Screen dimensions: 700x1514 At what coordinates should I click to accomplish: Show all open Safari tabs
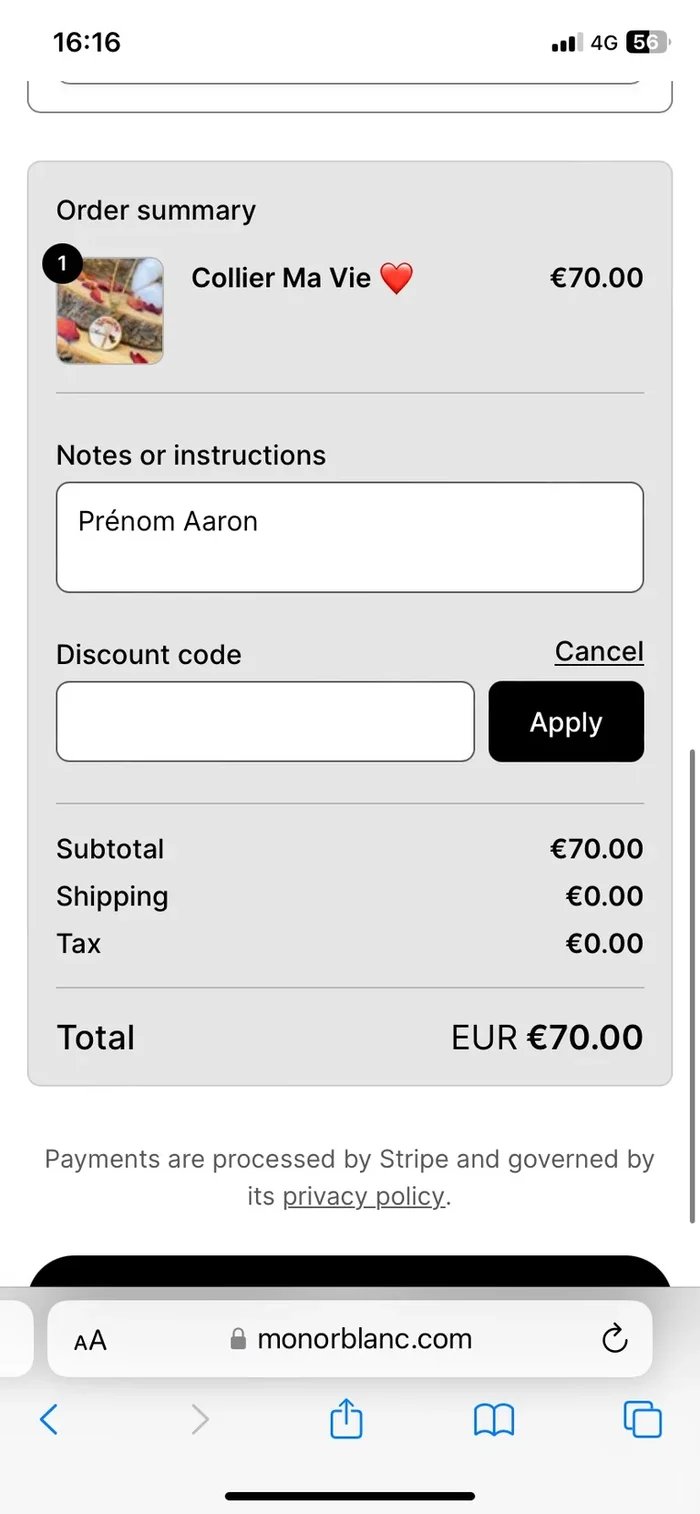642,1419
